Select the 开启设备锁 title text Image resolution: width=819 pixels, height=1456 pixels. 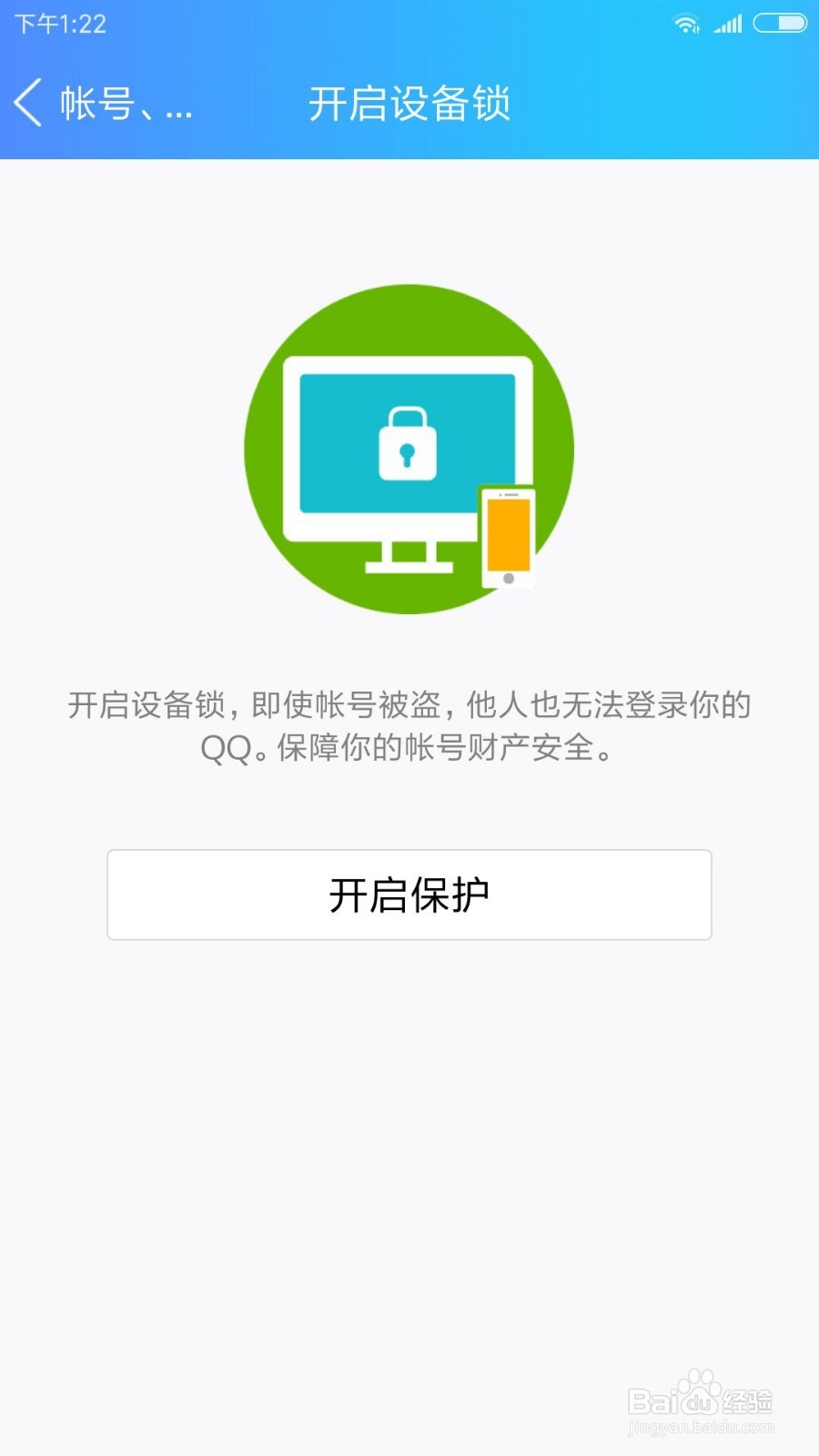[409, 103]
